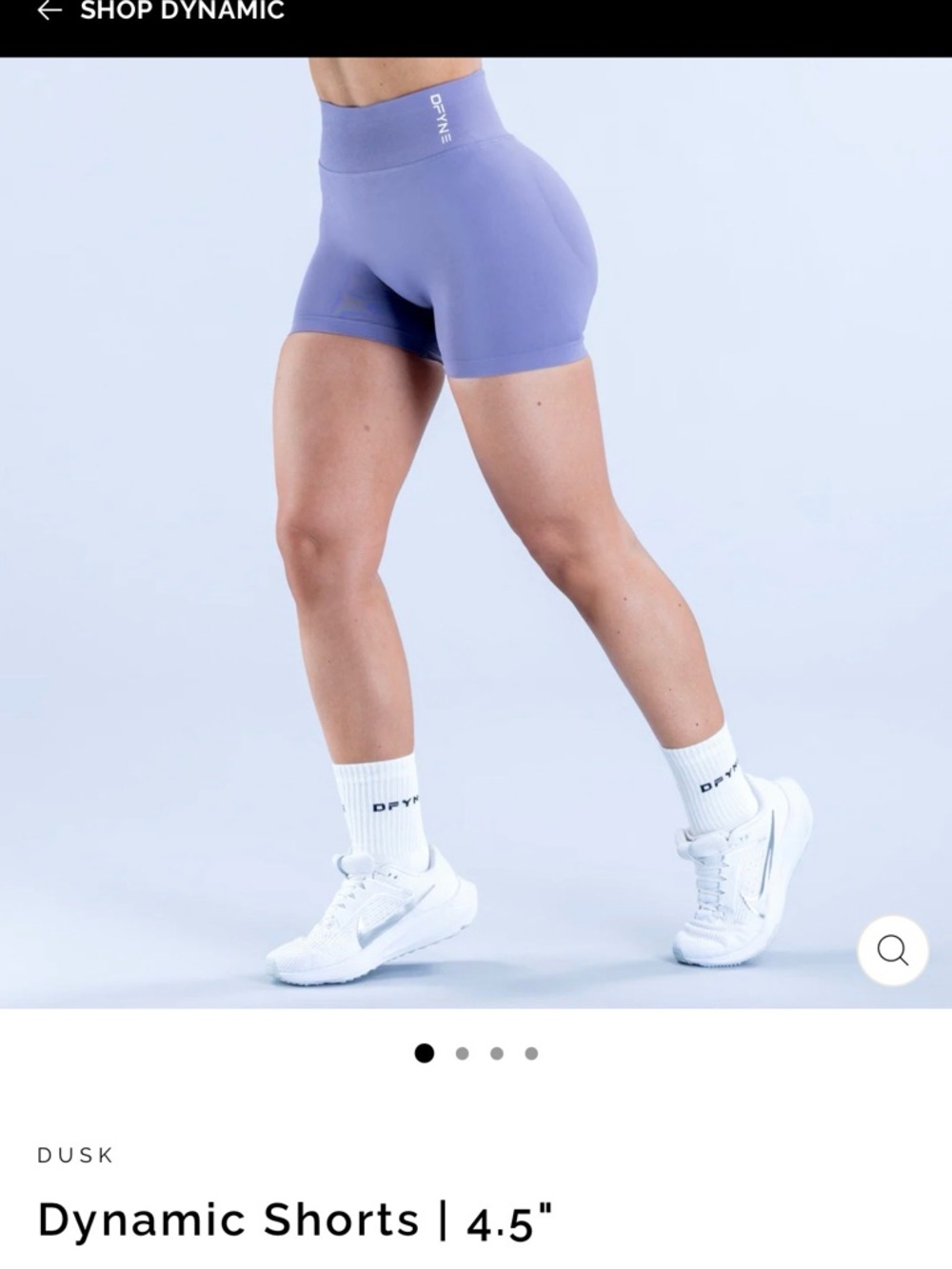952x1269 pixels.
Task: Click the SHOP DYNAMIC header text
Action: tap(181, 10)
